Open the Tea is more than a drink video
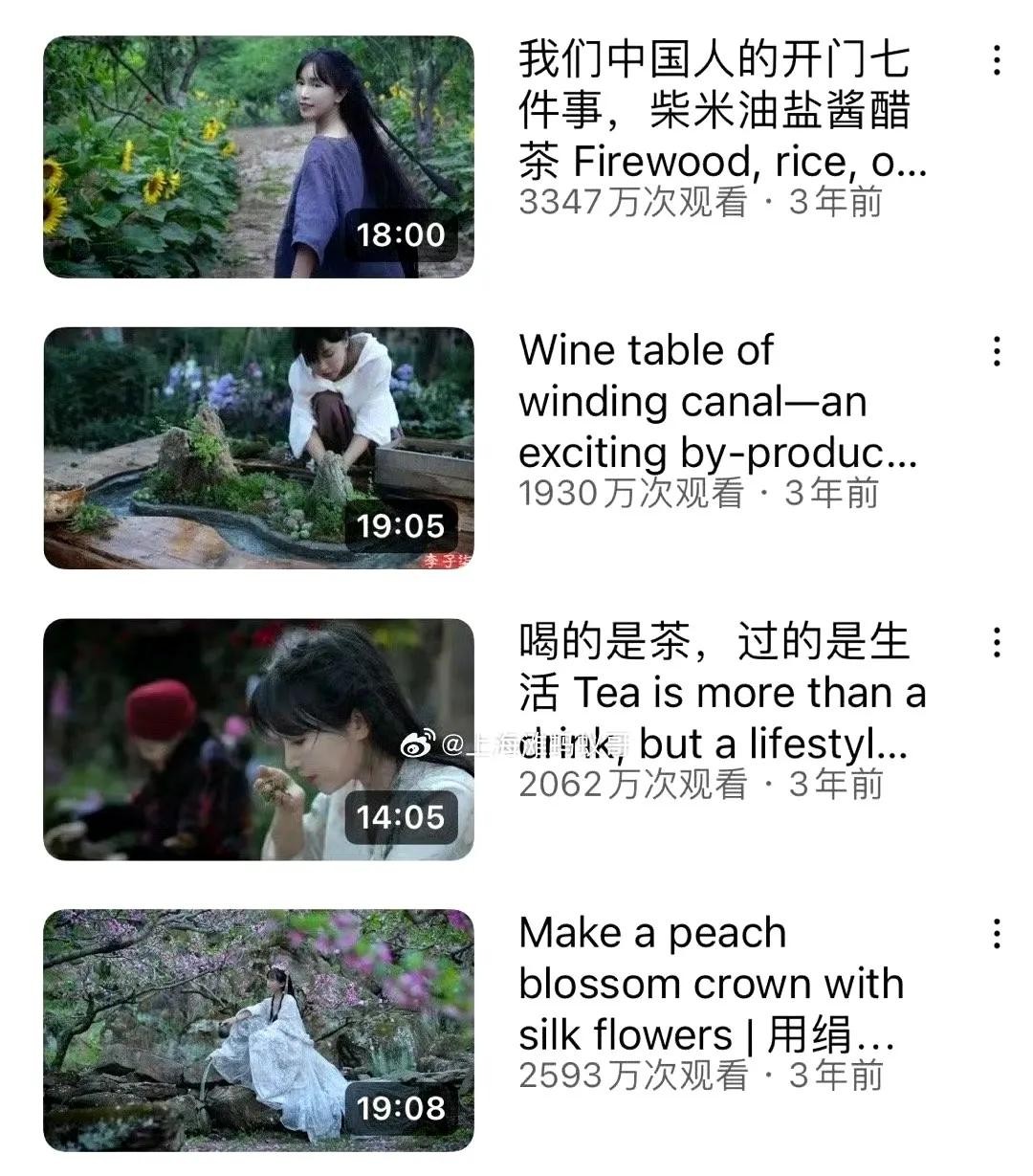 (x=258, y=739)
